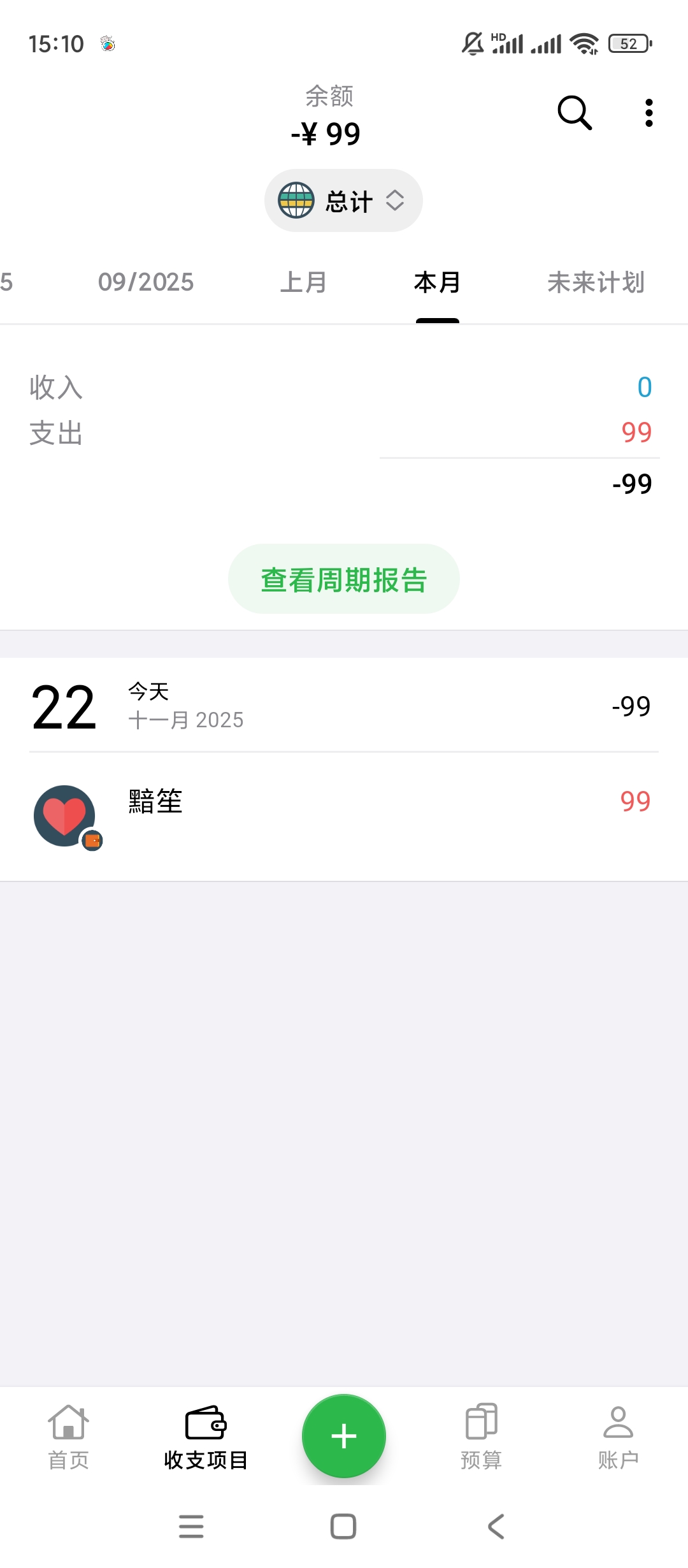Switch to the 未来计划 tab
Screen dimensions: 688x1568
(x=596, y=282)
